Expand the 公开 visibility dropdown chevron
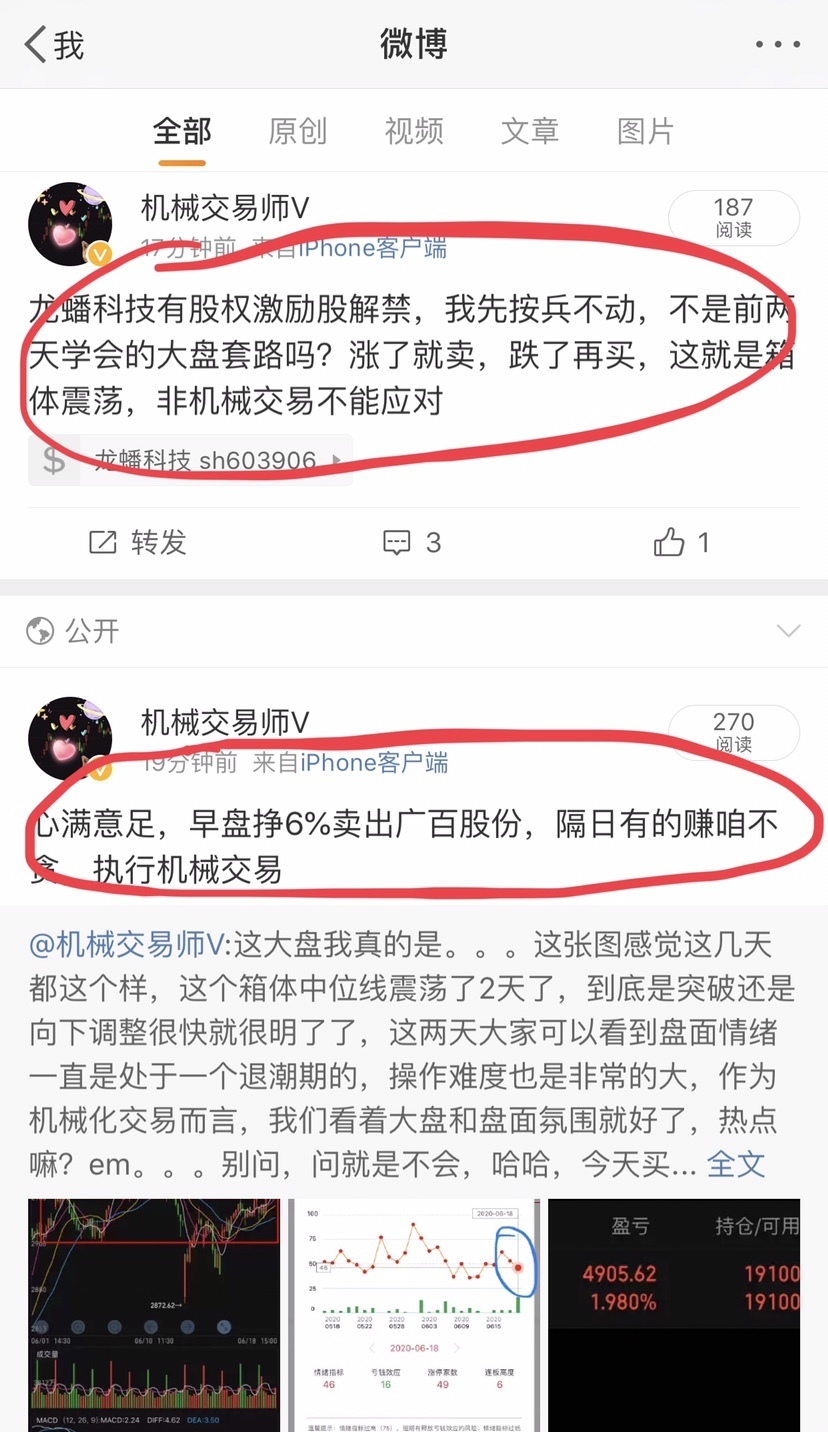The height and width of the screenshot is (1432, 828). [788, 631]
